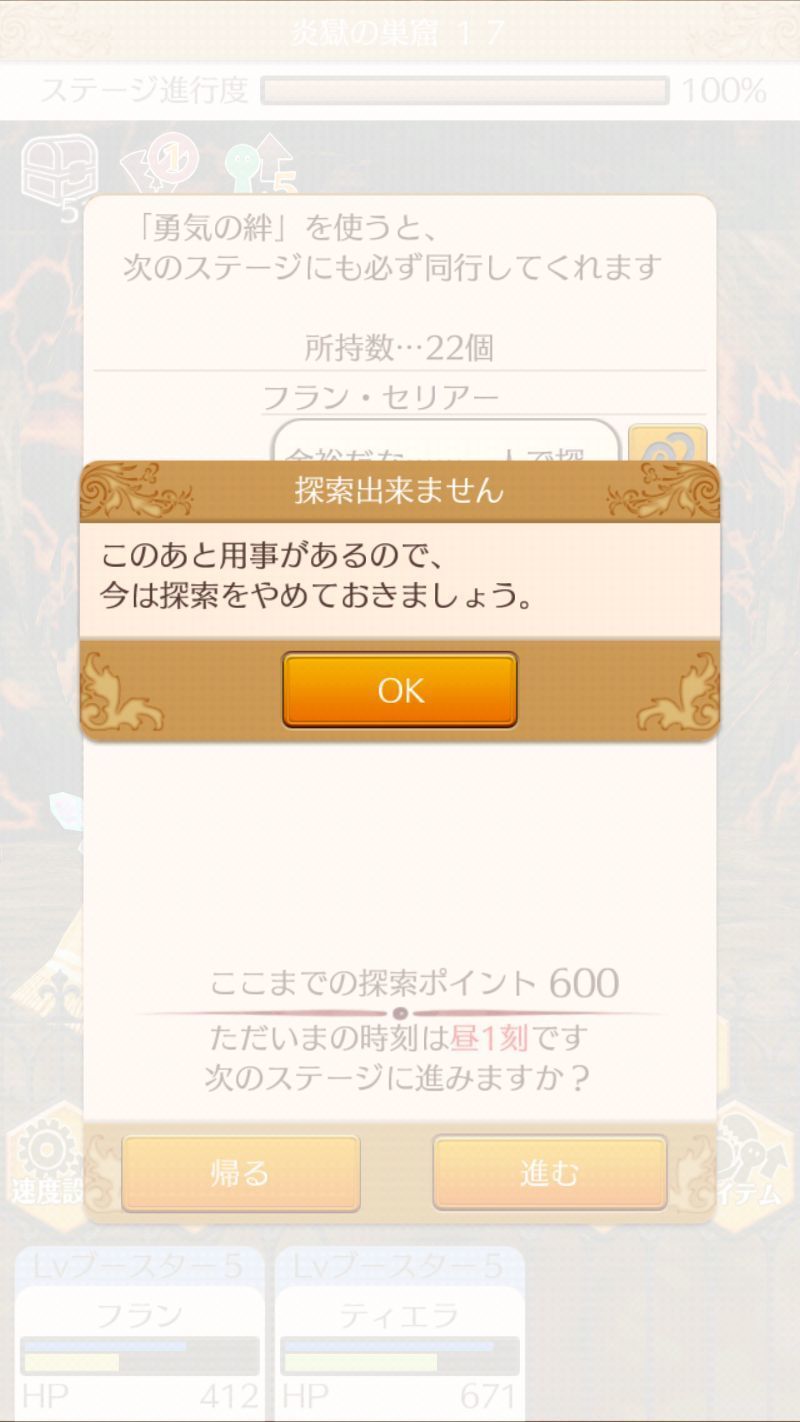Tap 進む to proceed to next stage
800x1422 pixels.
coord(549,1173)
